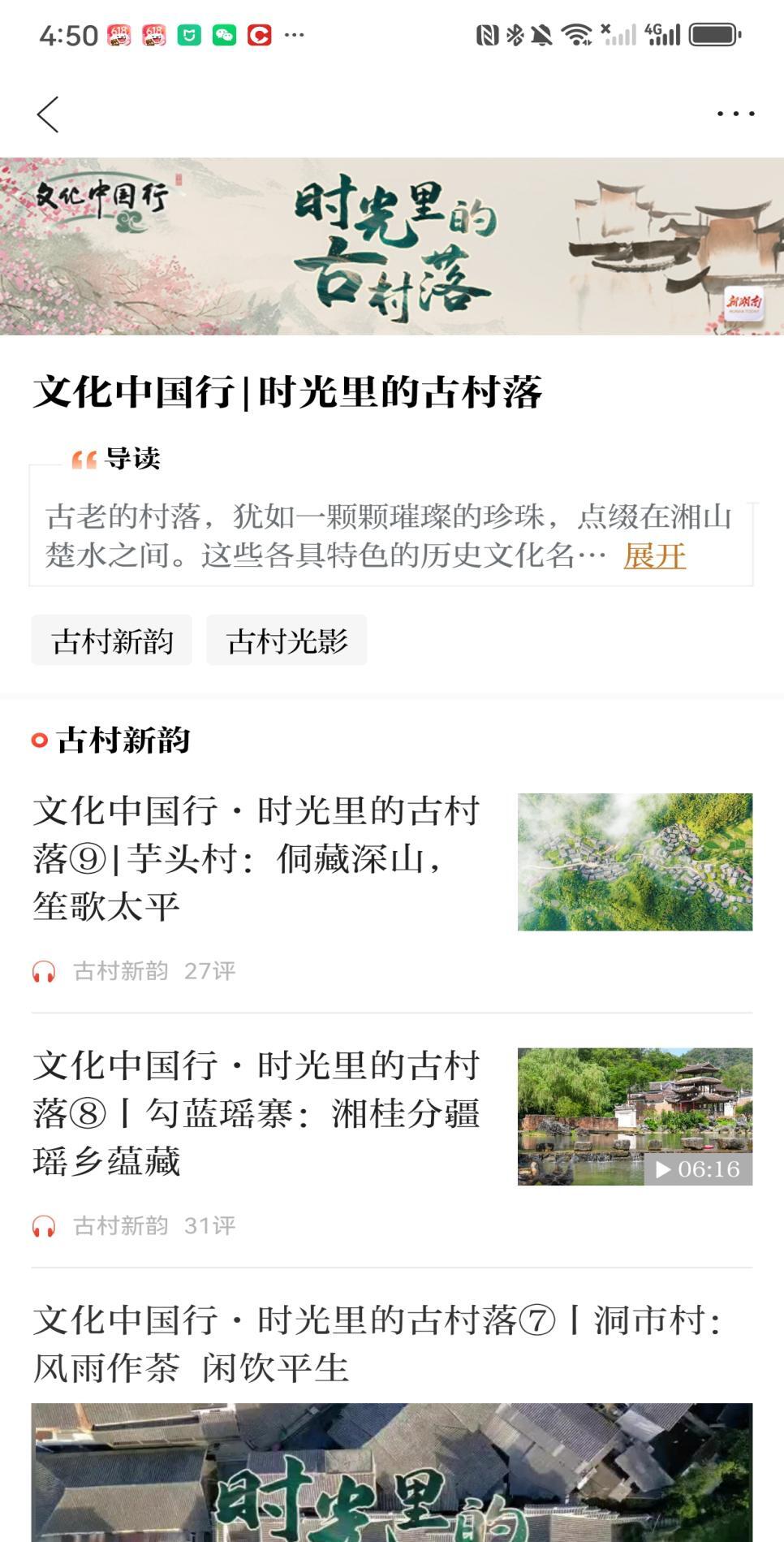784x1542 pixels.
Task: Go back using the top-left arrow
Action: [48, 114]
